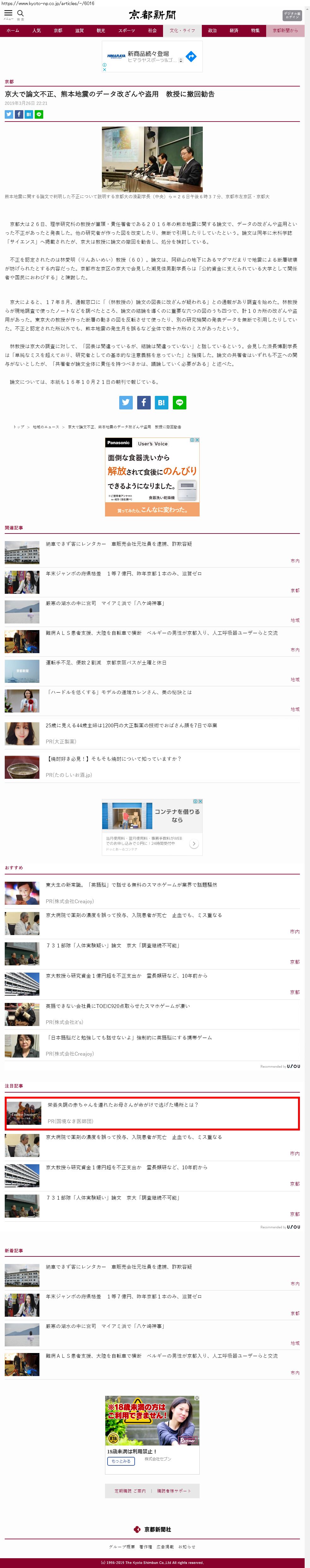Open the 京都新聞から tab
Screen dimensions: 310x1568
285,30
